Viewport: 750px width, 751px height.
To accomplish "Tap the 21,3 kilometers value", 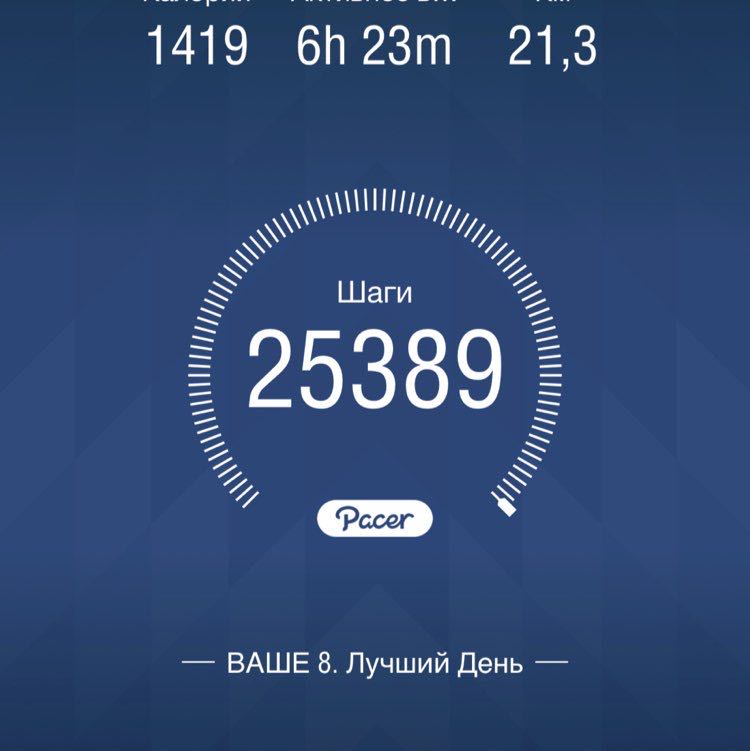I will click(553, 45).
